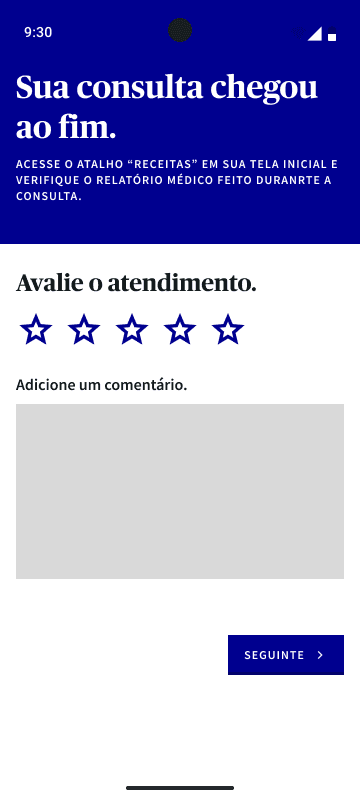This screenshot has height=800, width=360.
Task: Select the second rating star
Action: pos(84,330)
